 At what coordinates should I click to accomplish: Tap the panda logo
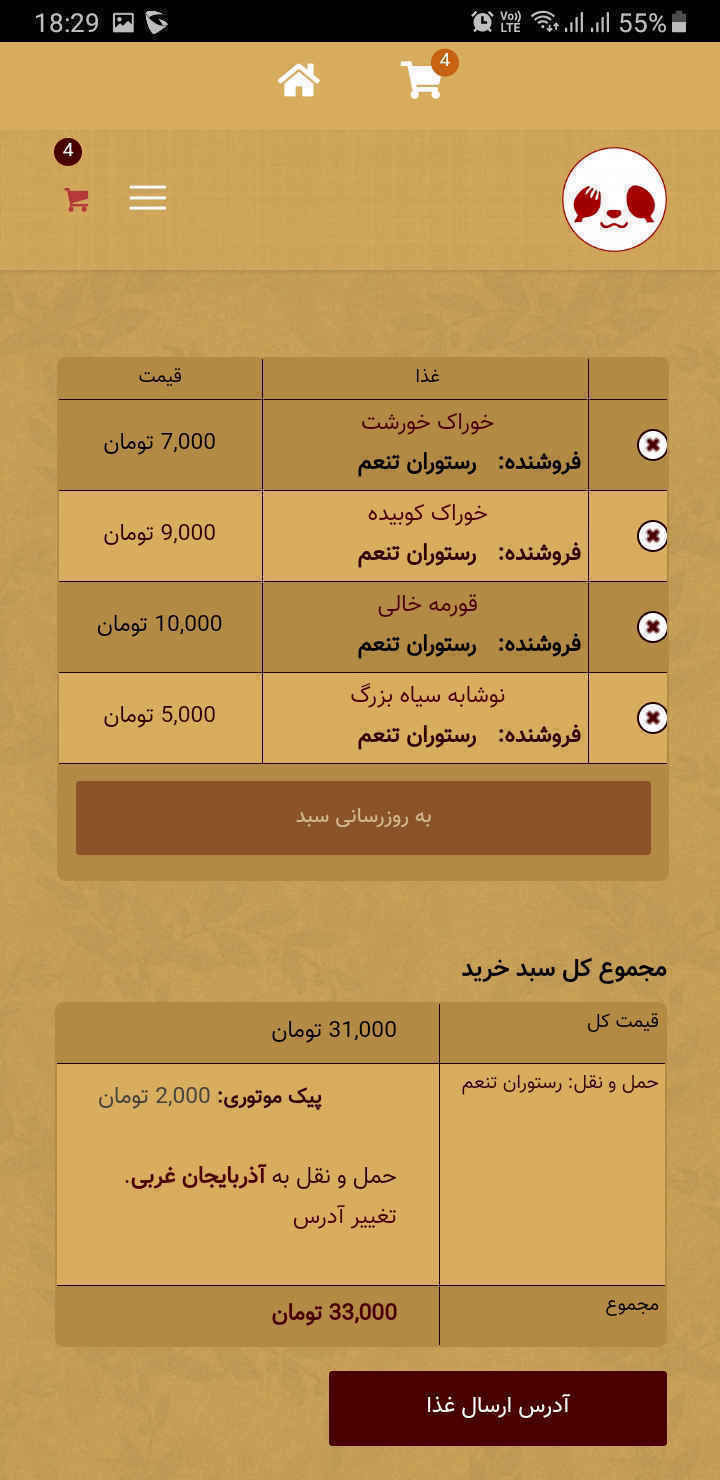pos(614,199)
